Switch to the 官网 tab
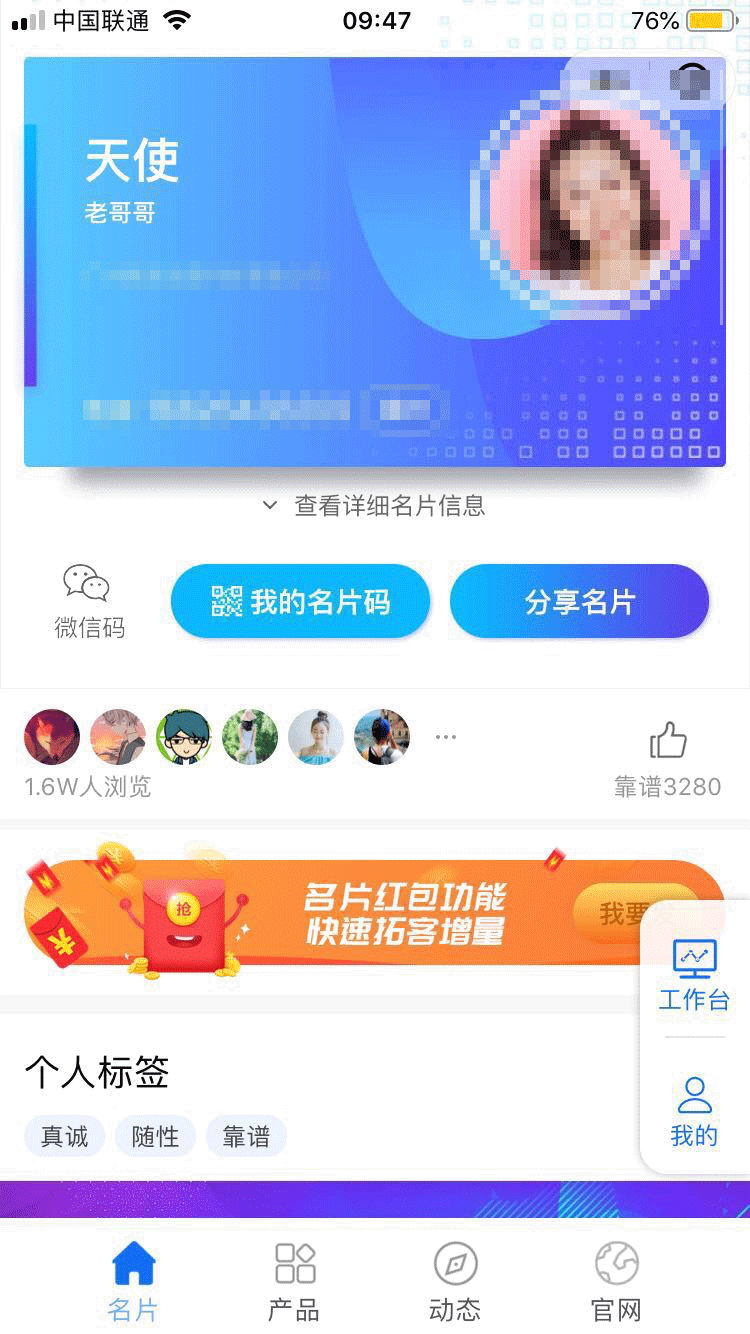The height and width of the screenshot is (1334, 750). [616, 1281]
